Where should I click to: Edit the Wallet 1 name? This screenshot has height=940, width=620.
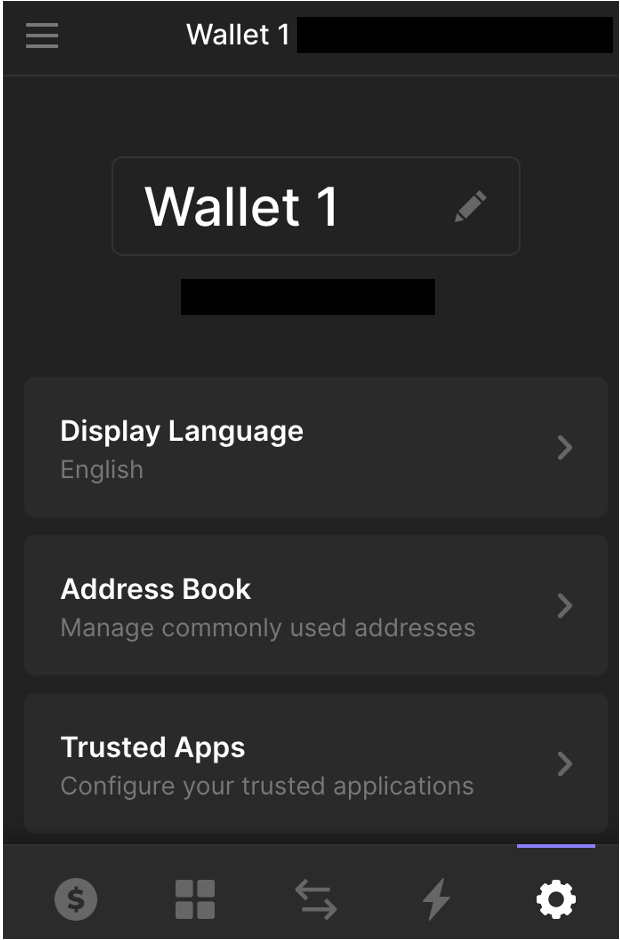coord(470,207)
